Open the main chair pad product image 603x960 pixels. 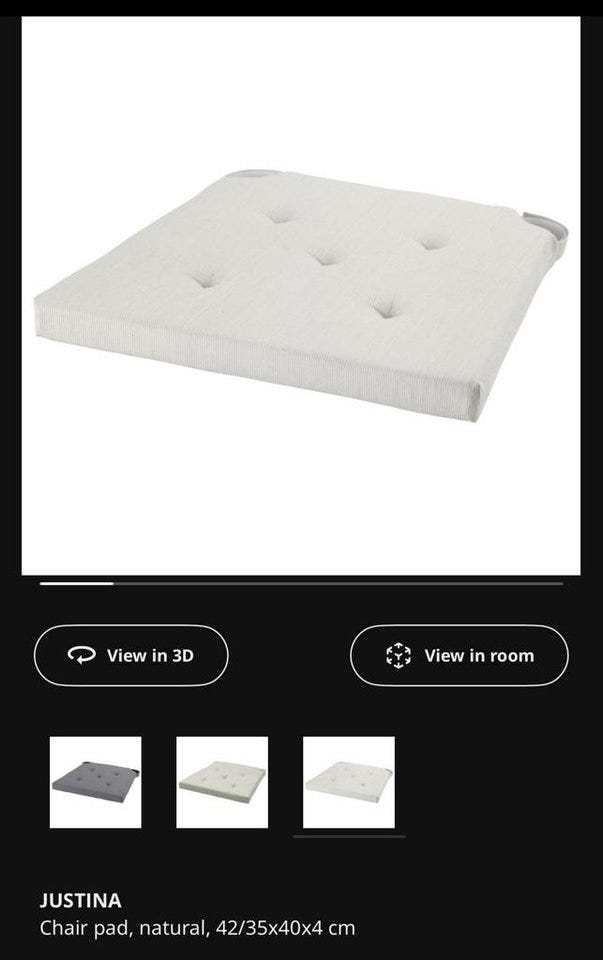(301, 295)
